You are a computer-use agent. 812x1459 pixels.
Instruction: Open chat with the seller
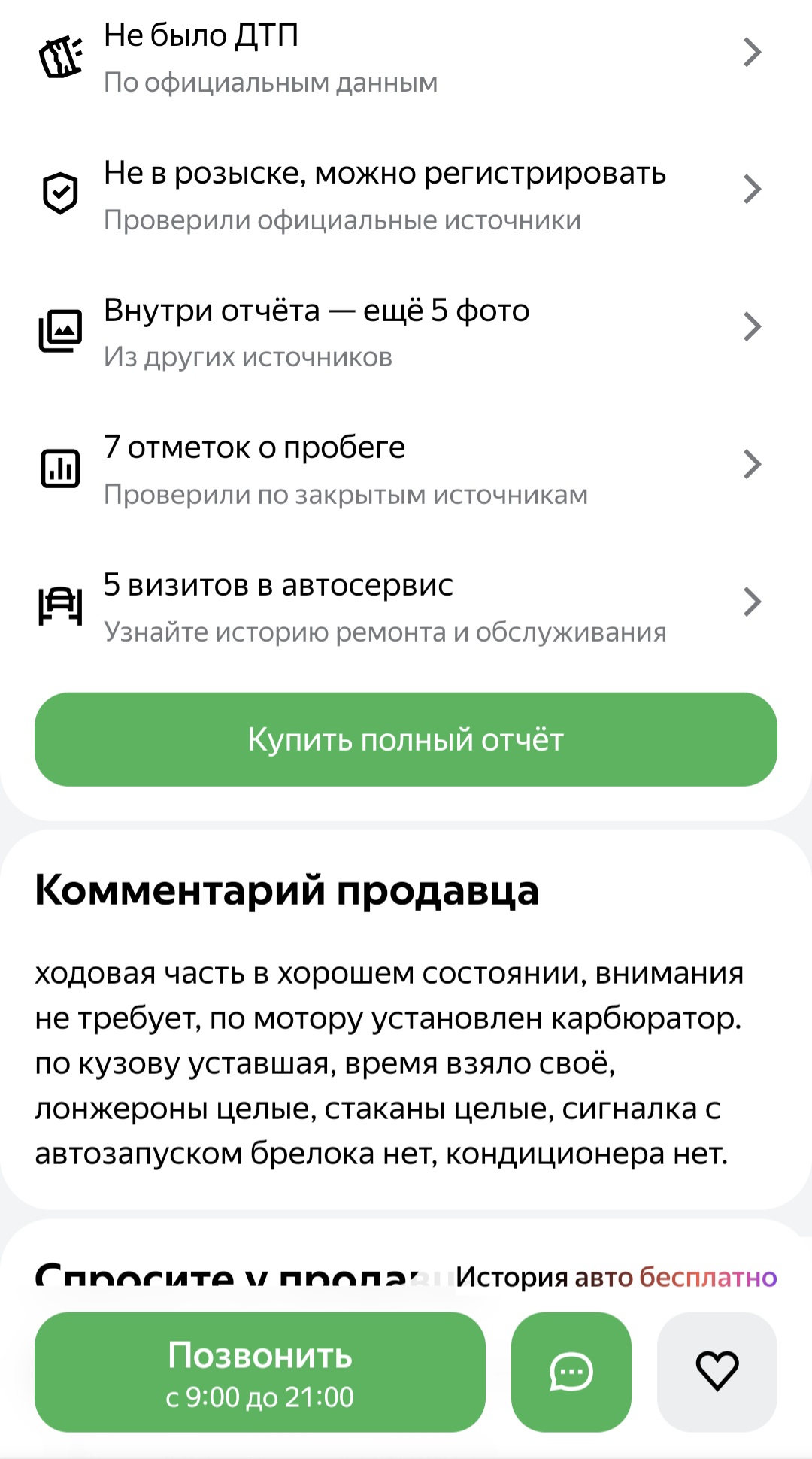(x=571, y=1372)
